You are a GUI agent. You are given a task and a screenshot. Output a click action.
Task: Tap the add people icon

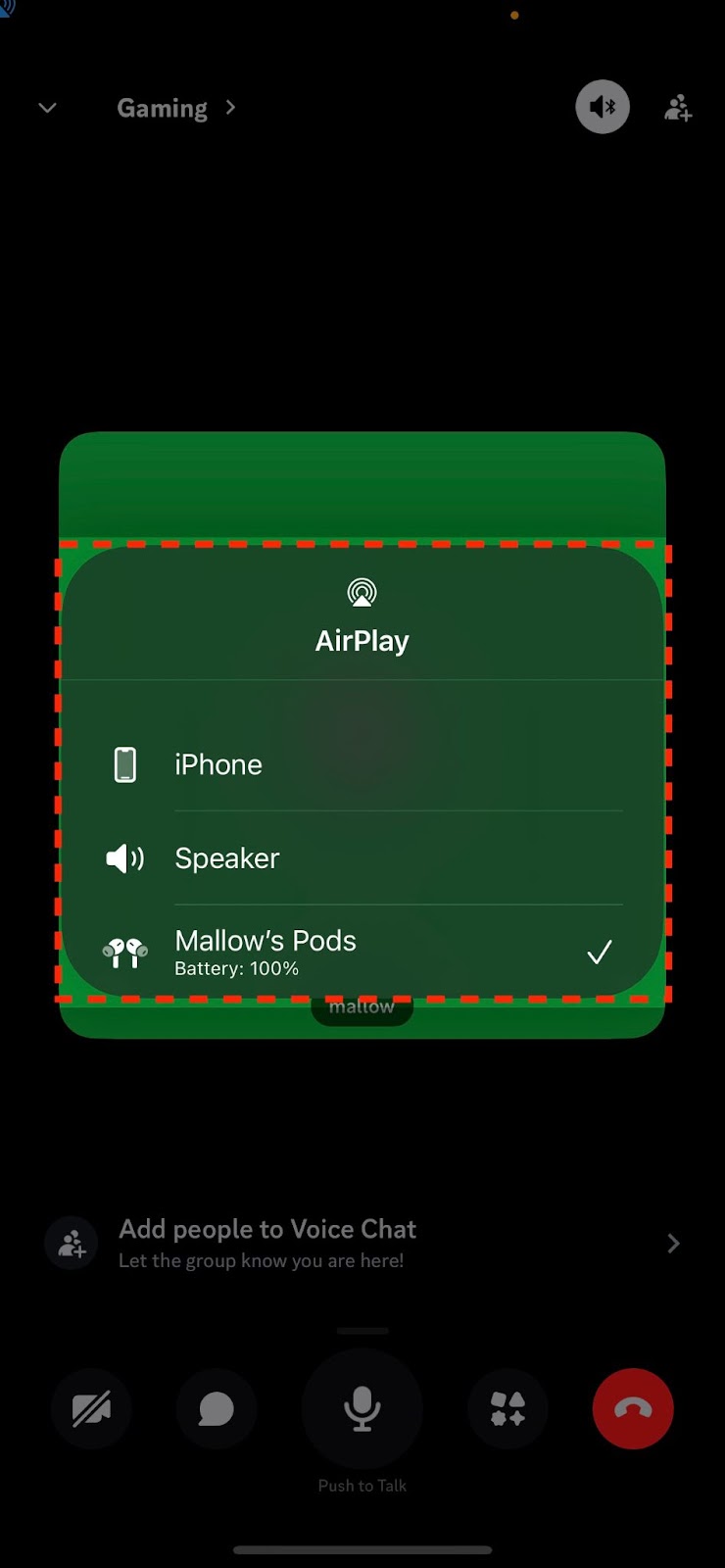click(x=678, y=108)
